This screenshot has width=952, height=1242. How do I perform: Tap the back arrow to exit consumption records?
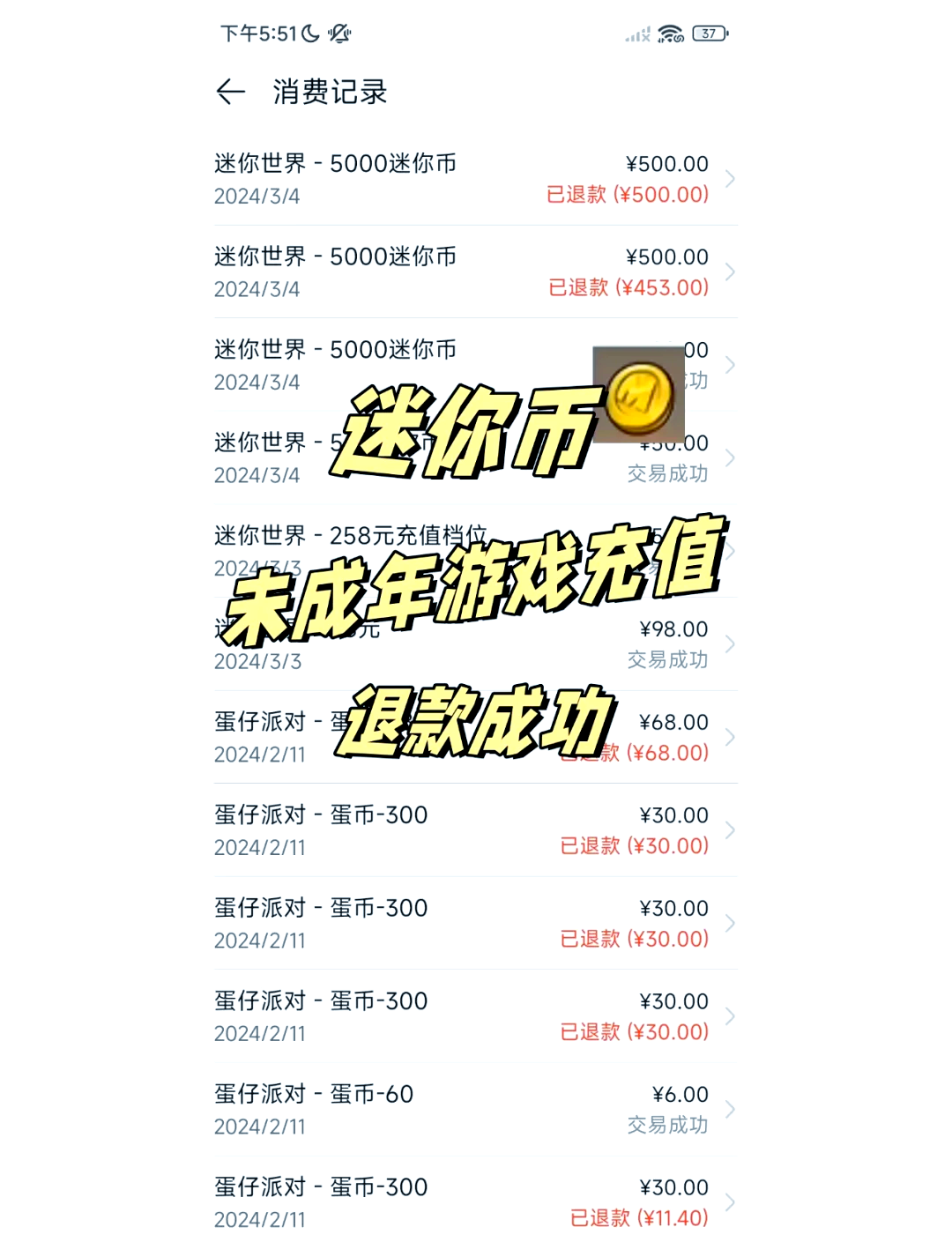231,92
